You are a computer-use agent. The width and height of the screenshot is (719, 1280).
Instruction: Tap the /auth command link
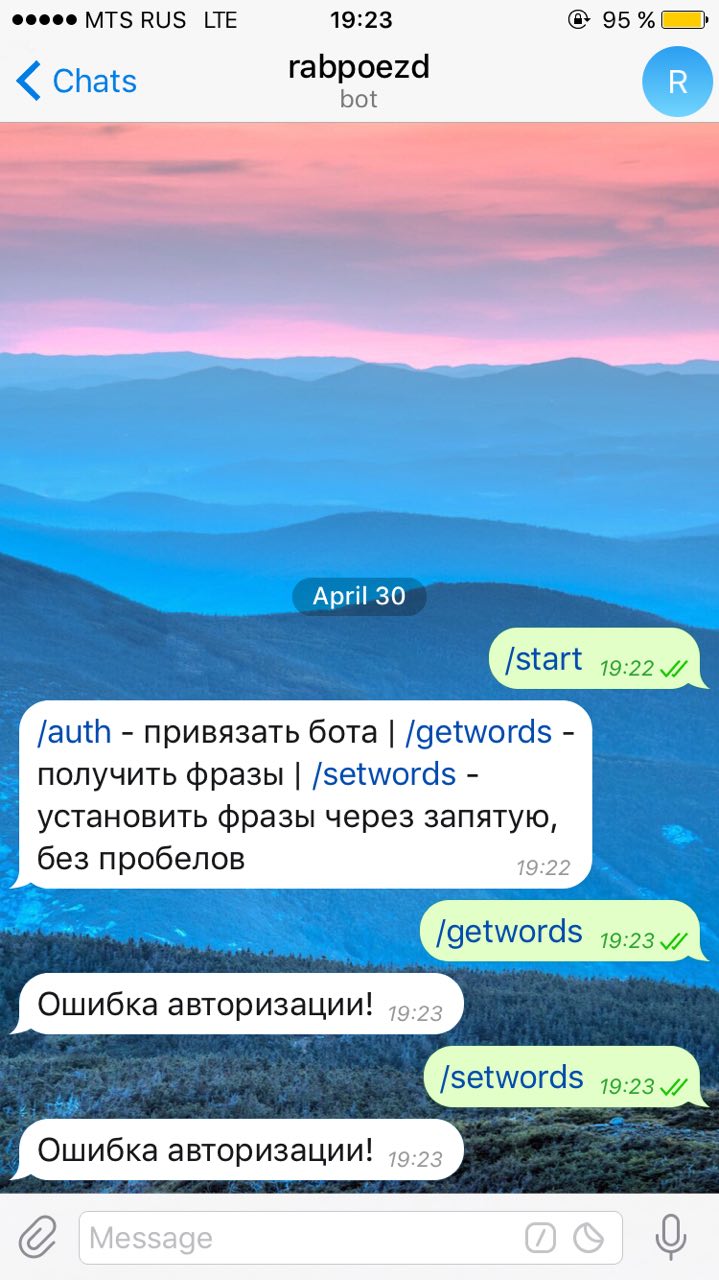[74, 732]
